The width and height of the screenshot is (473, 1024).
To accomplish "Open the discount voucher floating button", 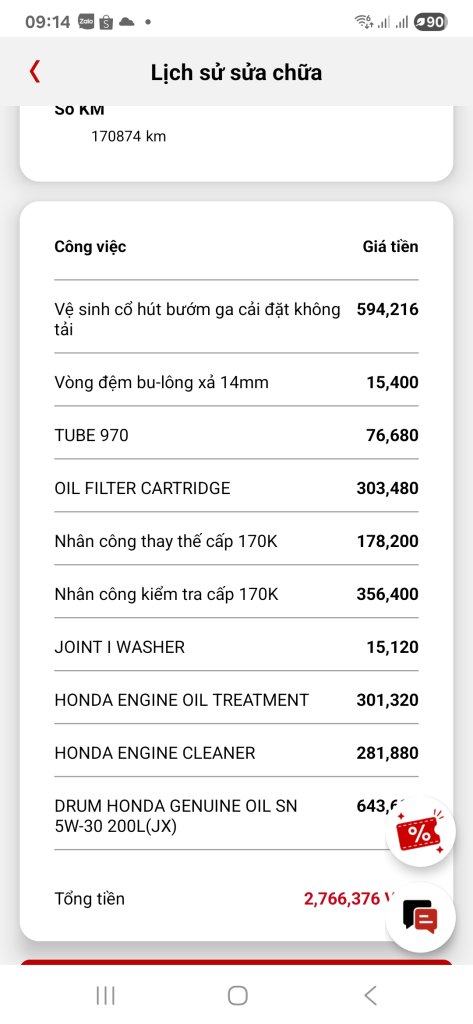I will click(x=421, y=832).
